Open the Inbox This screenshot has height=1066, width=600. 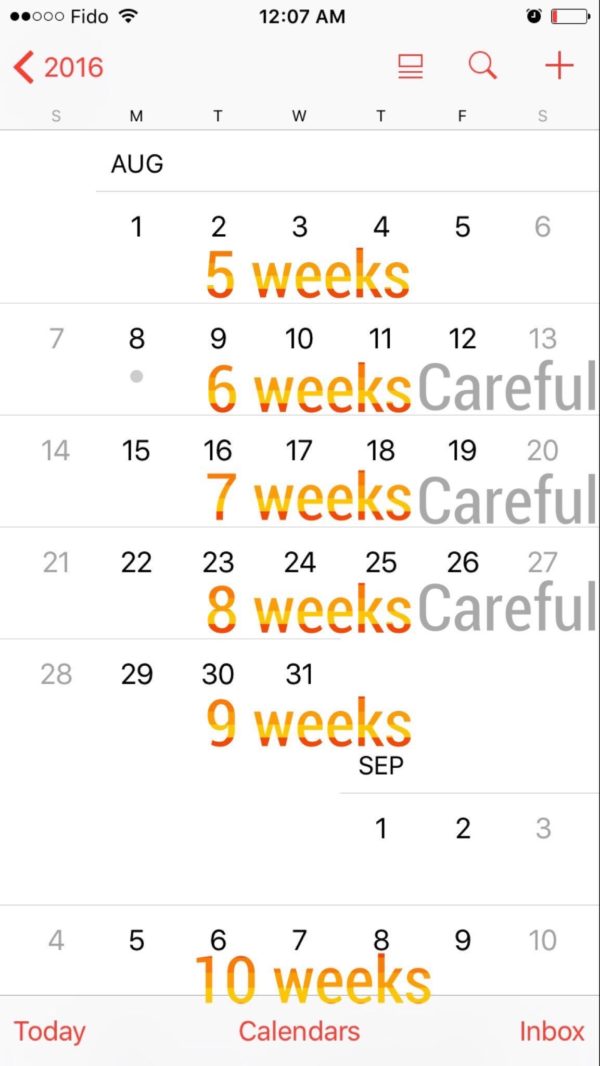pos(552,1031)
